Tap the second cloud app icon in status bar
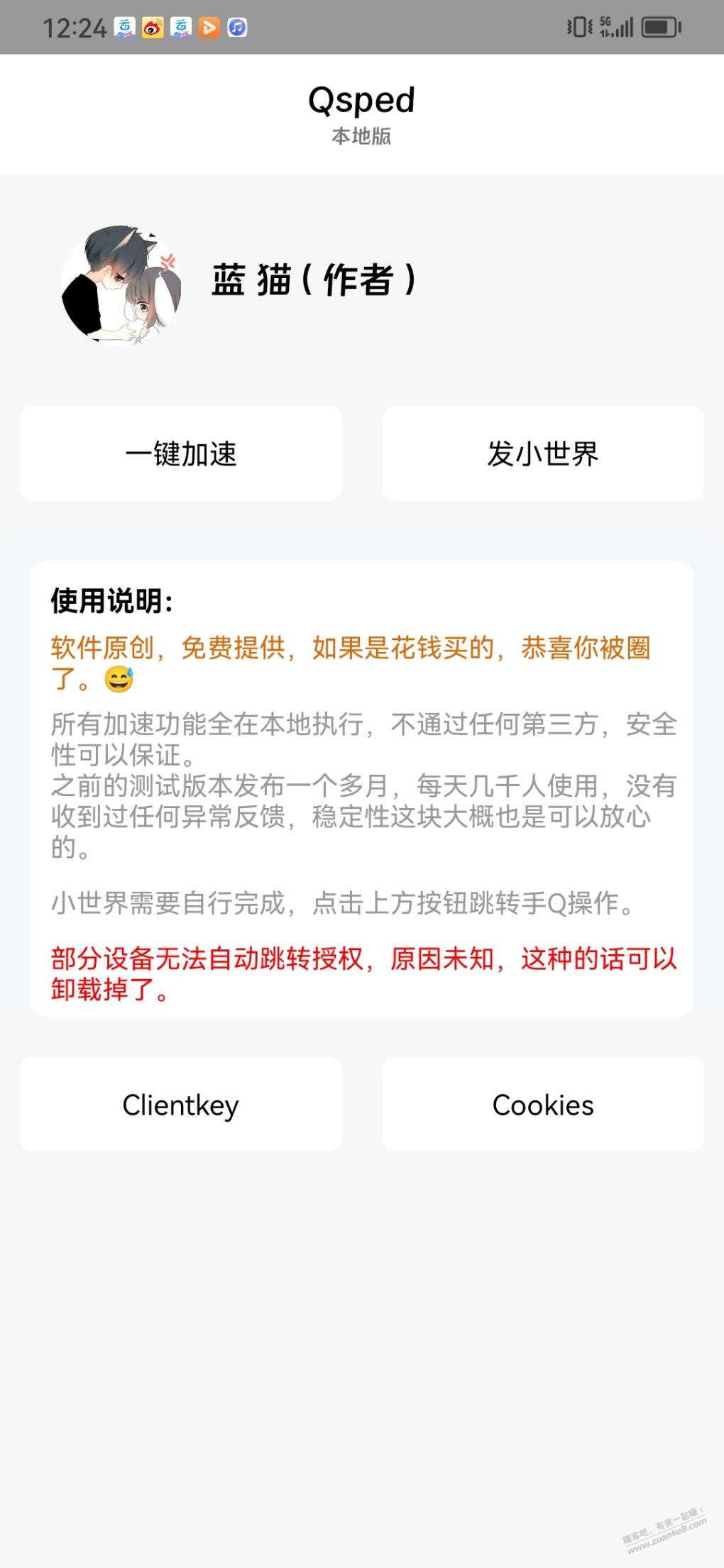Screen dimensions: 724x1568 (180, 27)
